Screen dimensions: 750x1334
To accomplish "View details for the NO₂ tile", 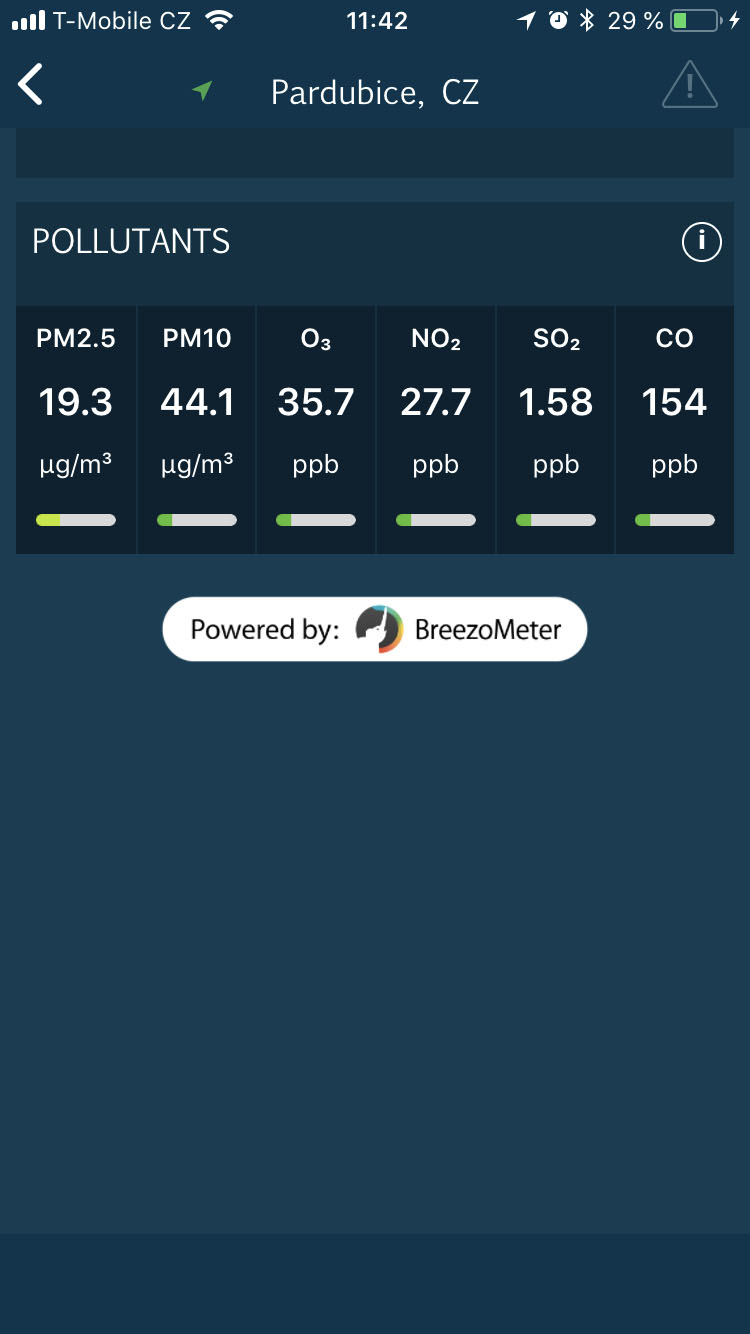I will pyautogui.click(x=436, y=430).
